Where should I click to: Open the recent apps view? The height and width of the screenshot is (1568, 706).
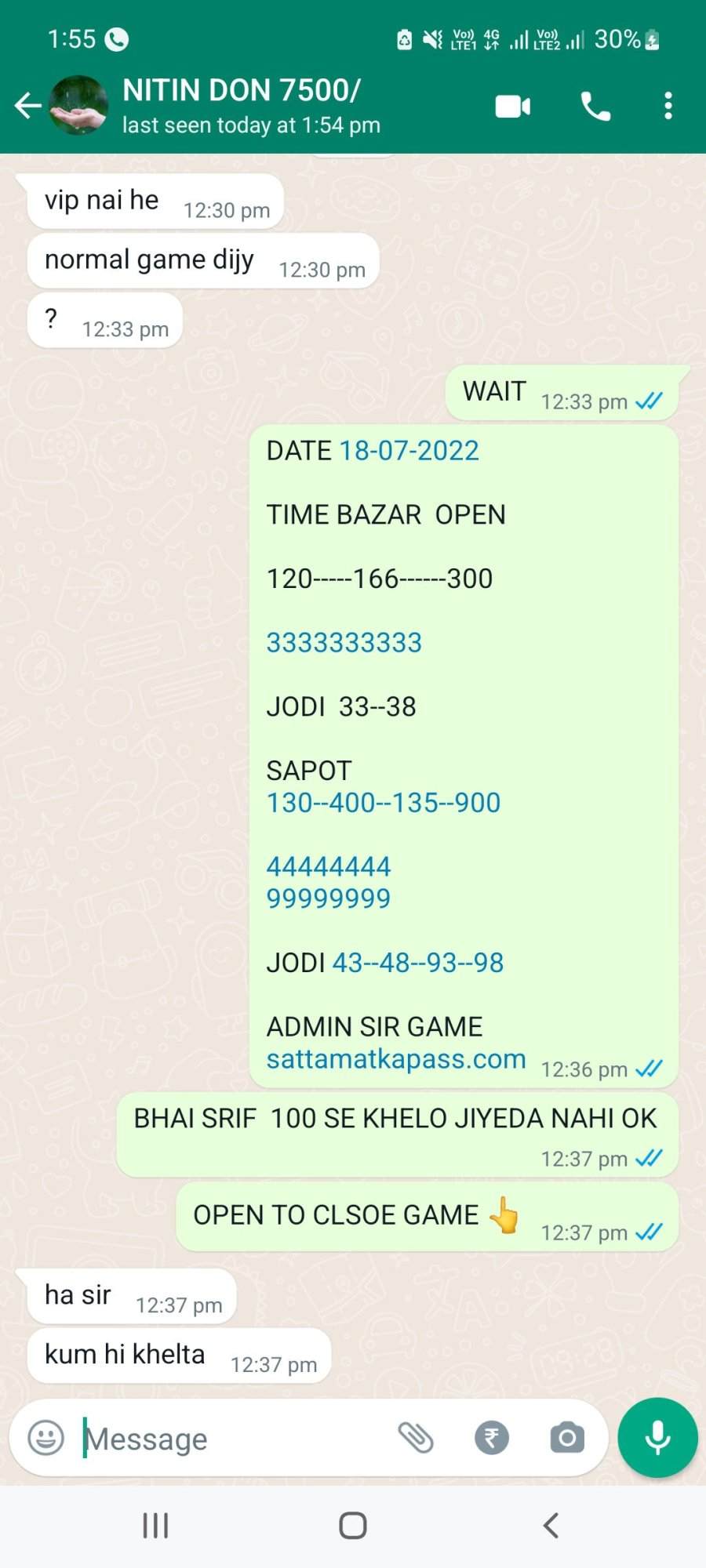click(x=155, y=1526)
